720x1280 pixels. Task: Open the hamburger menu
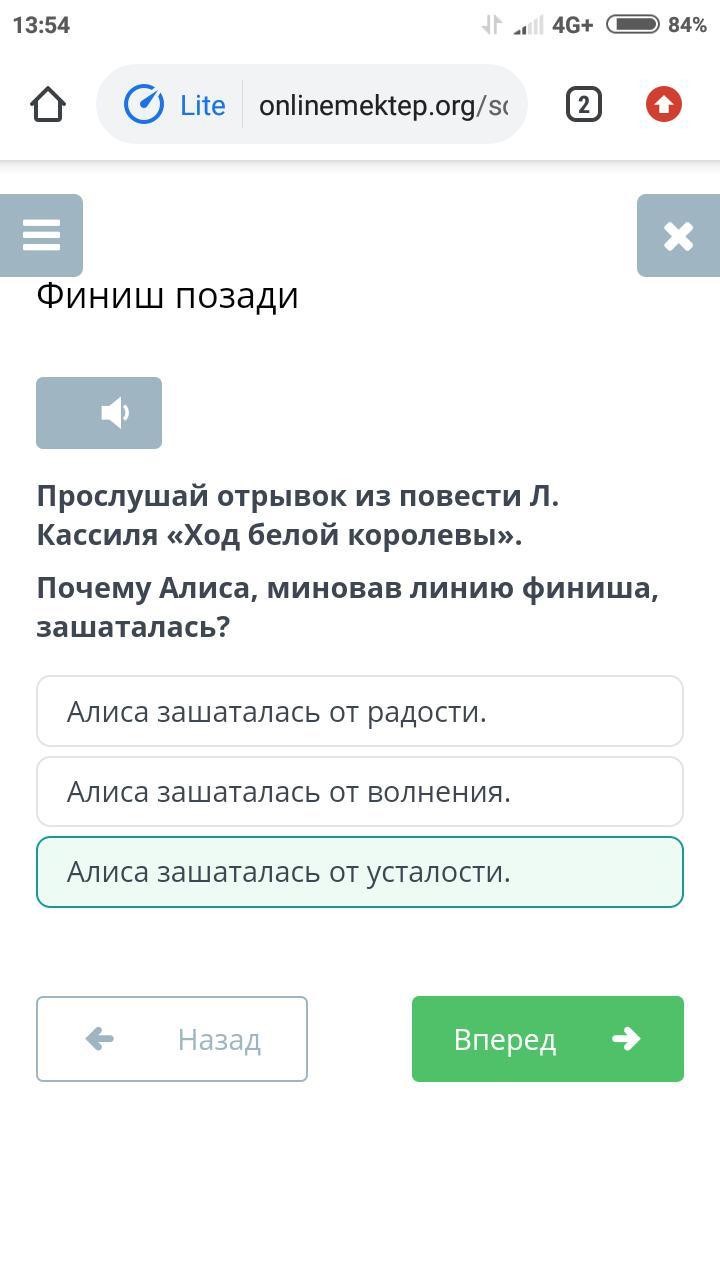point(41,235)
